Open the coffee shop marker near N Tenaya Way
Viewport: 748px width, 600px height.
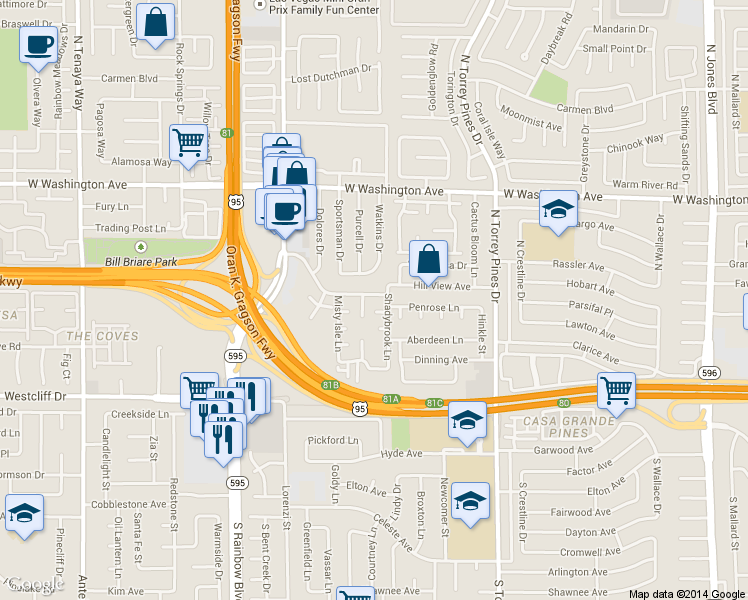pos(38,45)
